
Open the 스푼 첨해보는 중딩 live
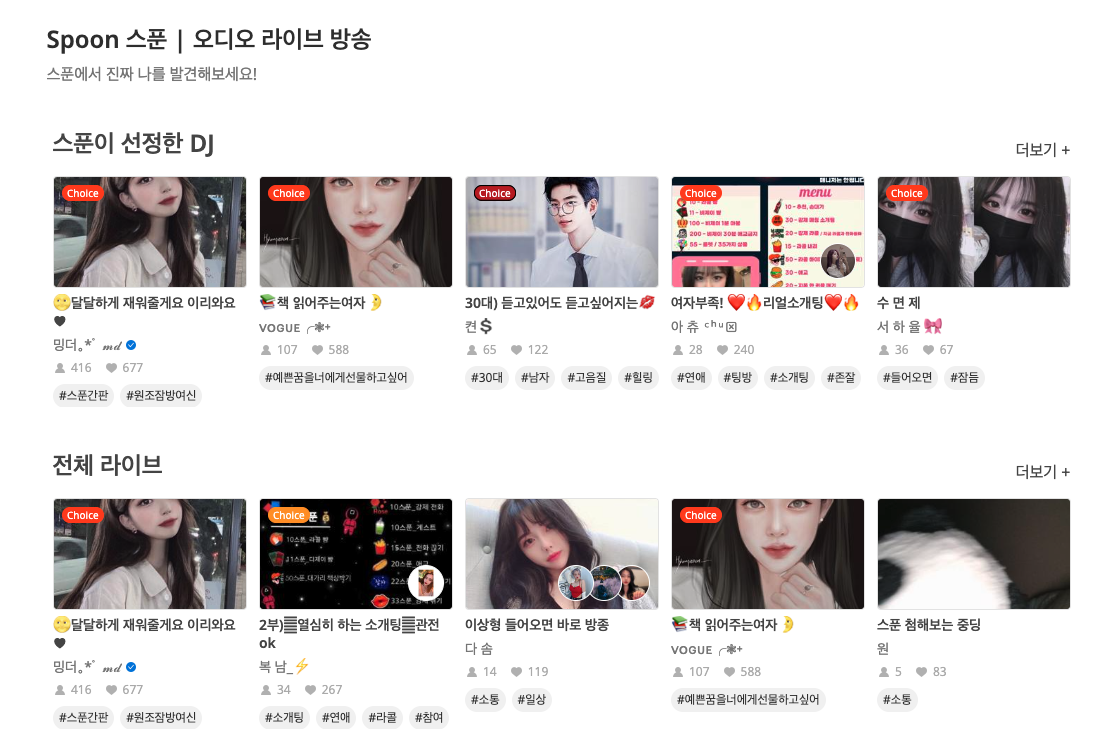[x=973, y=554]
